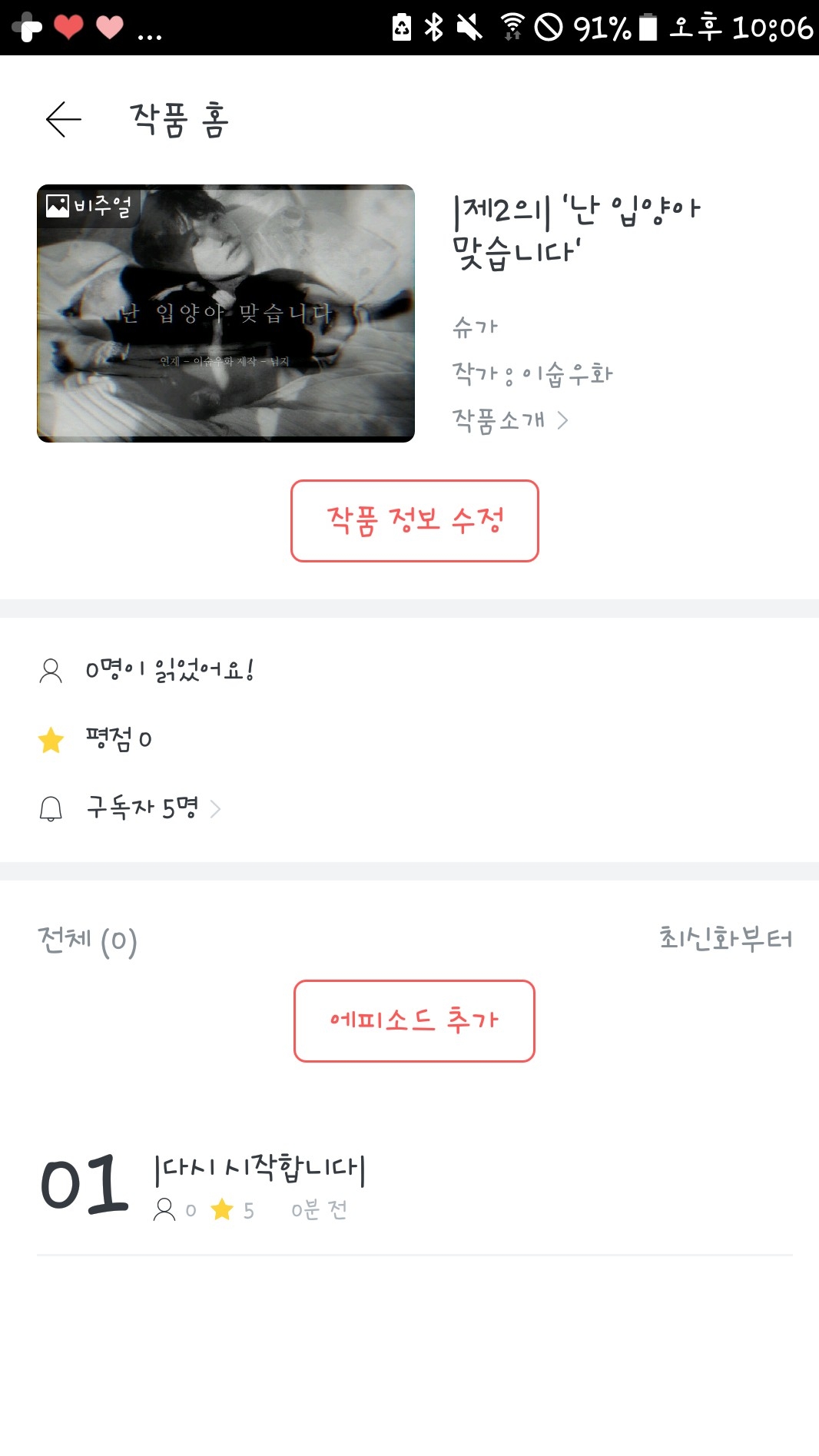The width and height of the screenshot is (819, 1456).
Task: Open 작품소개 details link
Action: click(x=509, y=420)
